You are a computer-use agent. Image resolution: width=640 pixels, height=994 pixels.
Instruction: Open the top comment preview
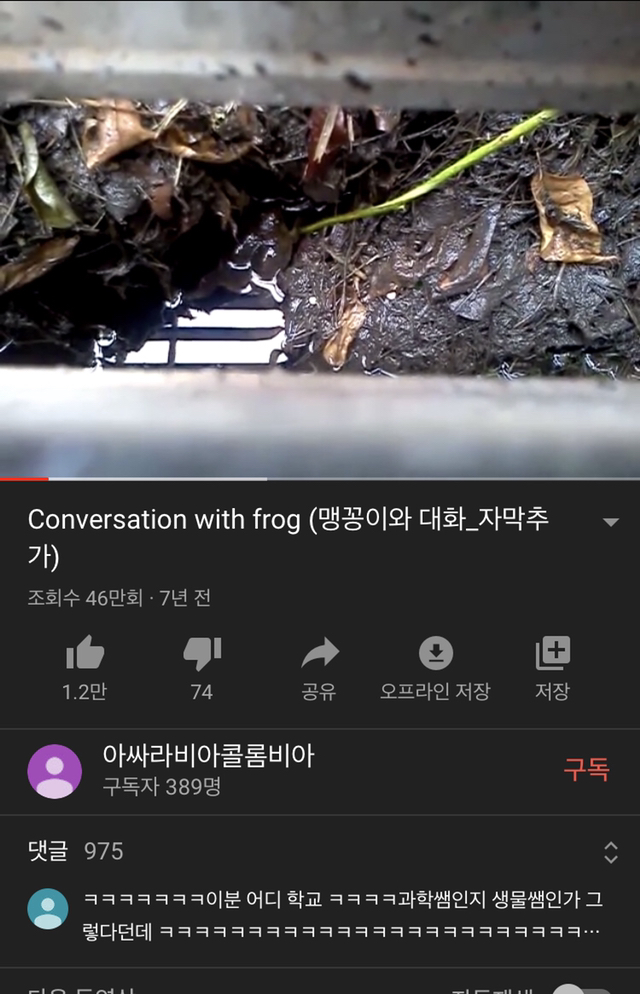click(x=342, y=916)
